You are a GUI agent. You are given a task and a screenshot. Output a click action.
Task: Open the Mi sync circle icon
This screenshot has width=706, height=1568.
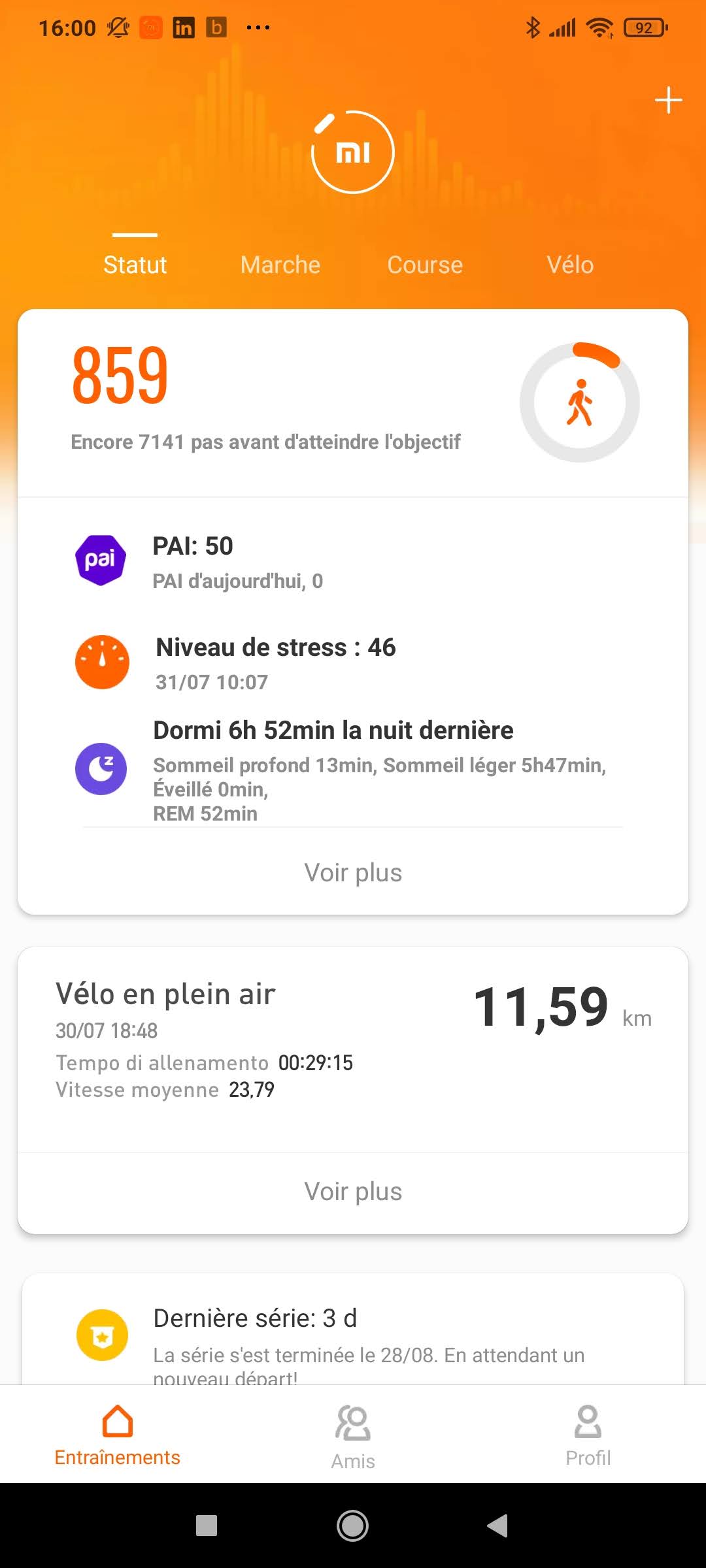click(353, 152)
